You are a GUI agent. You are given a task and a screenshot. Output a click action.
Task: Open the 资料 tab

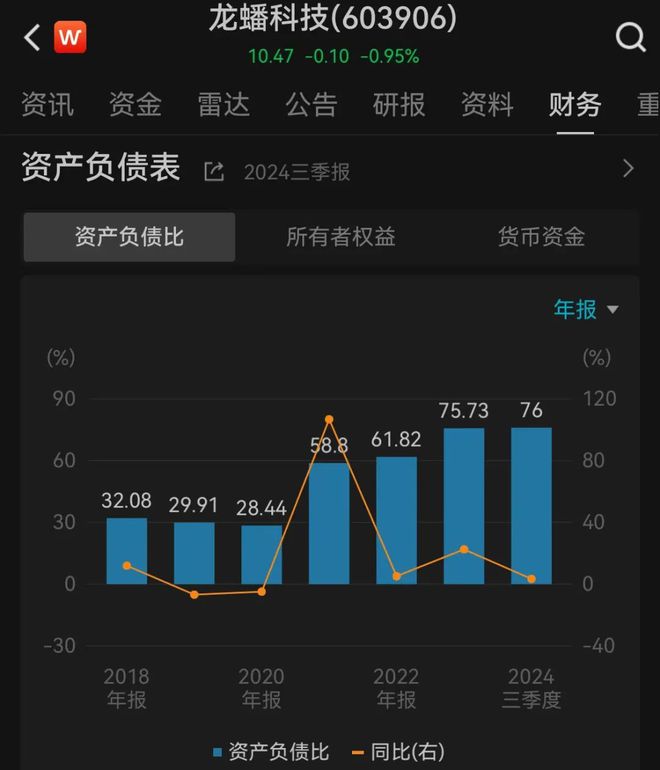[x=487, y=104]
